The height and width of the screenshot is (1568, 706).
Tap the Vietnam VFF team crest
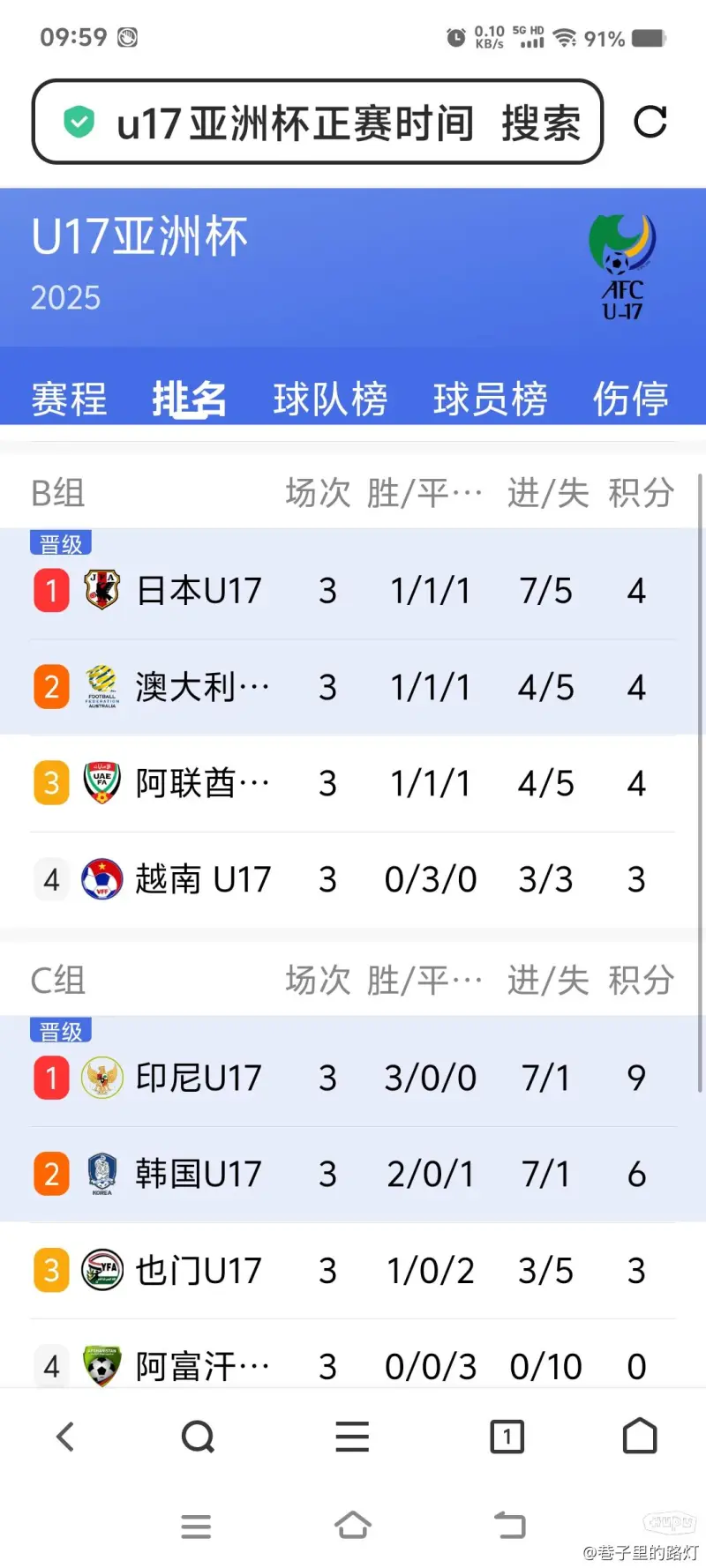[102, 878]
